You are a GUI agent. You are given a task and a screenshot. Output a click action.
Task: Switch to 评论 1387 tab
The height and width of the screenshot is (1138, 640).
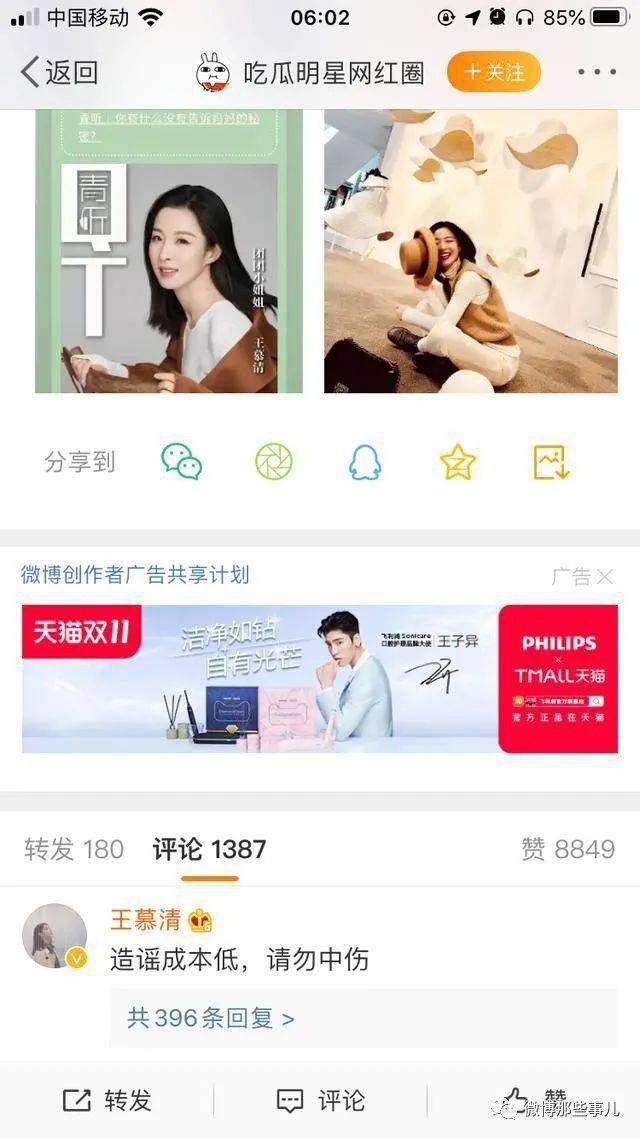(209, 850)
